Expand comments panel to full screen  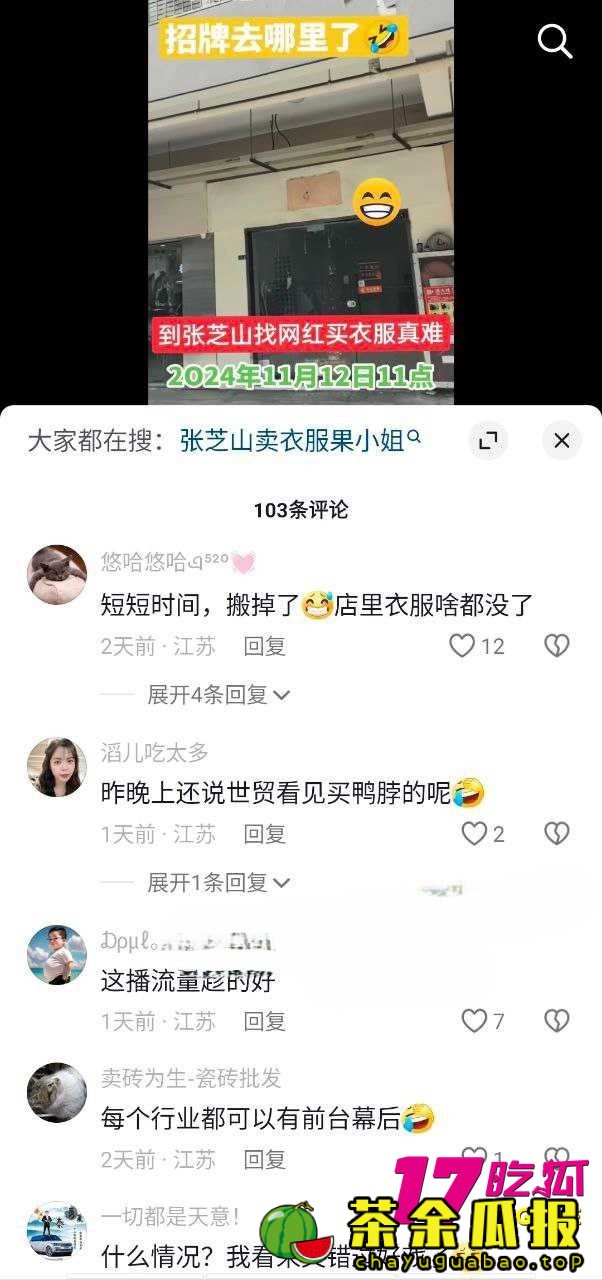488,440
